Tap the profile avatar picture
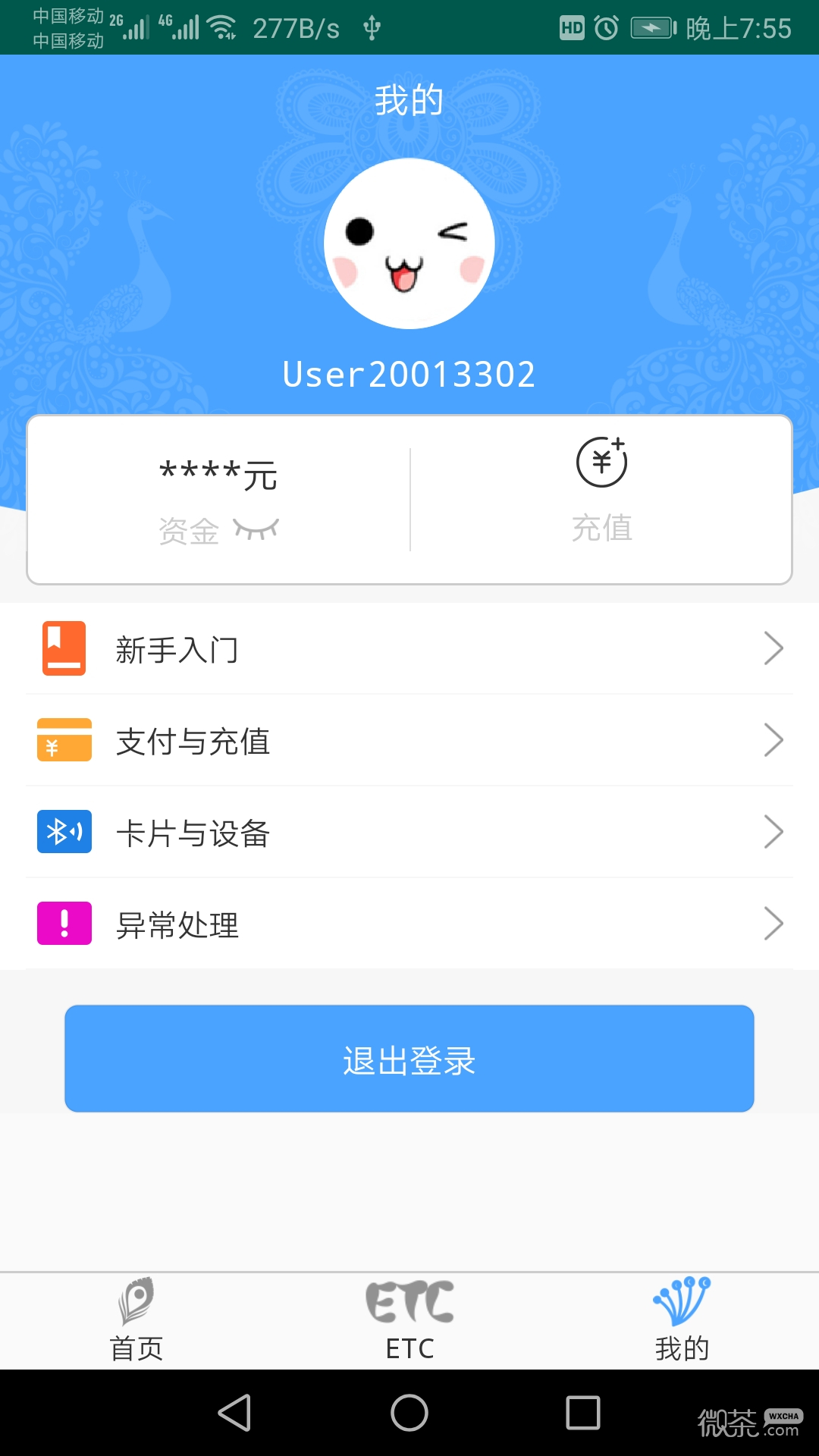Screen dimensions: 819x1456 (409, 243)
